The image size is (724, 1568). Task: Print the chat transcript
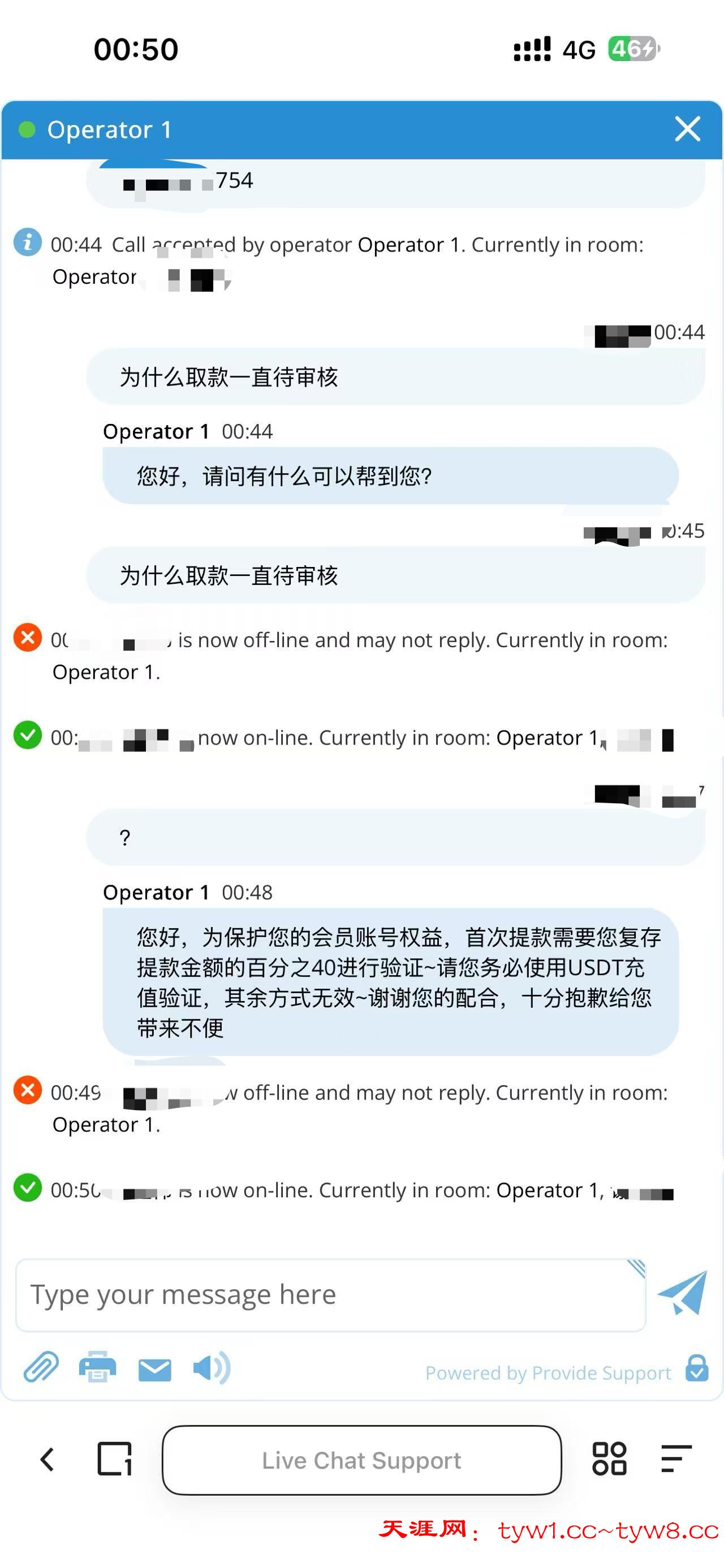pyautogui.click(x=97, y=1368)
